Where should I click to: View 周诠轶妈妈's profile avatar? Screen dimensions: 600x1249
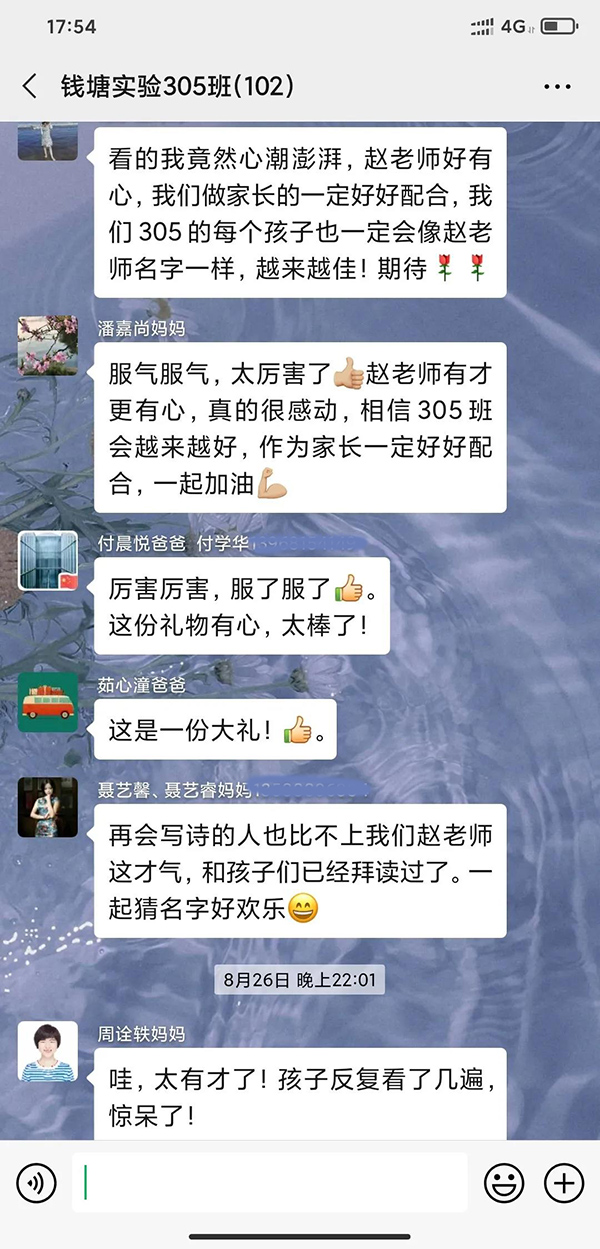pyautogui.click(x=48, y=1051)
